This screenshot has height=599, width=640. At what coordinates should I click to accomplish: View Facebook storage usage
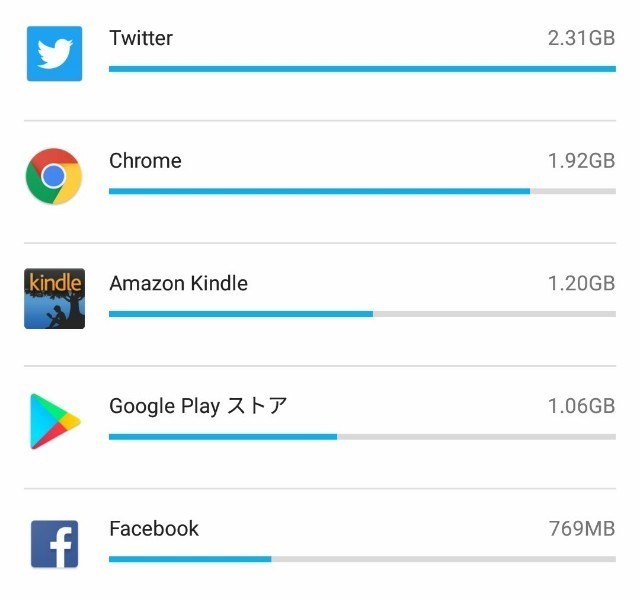320,543
